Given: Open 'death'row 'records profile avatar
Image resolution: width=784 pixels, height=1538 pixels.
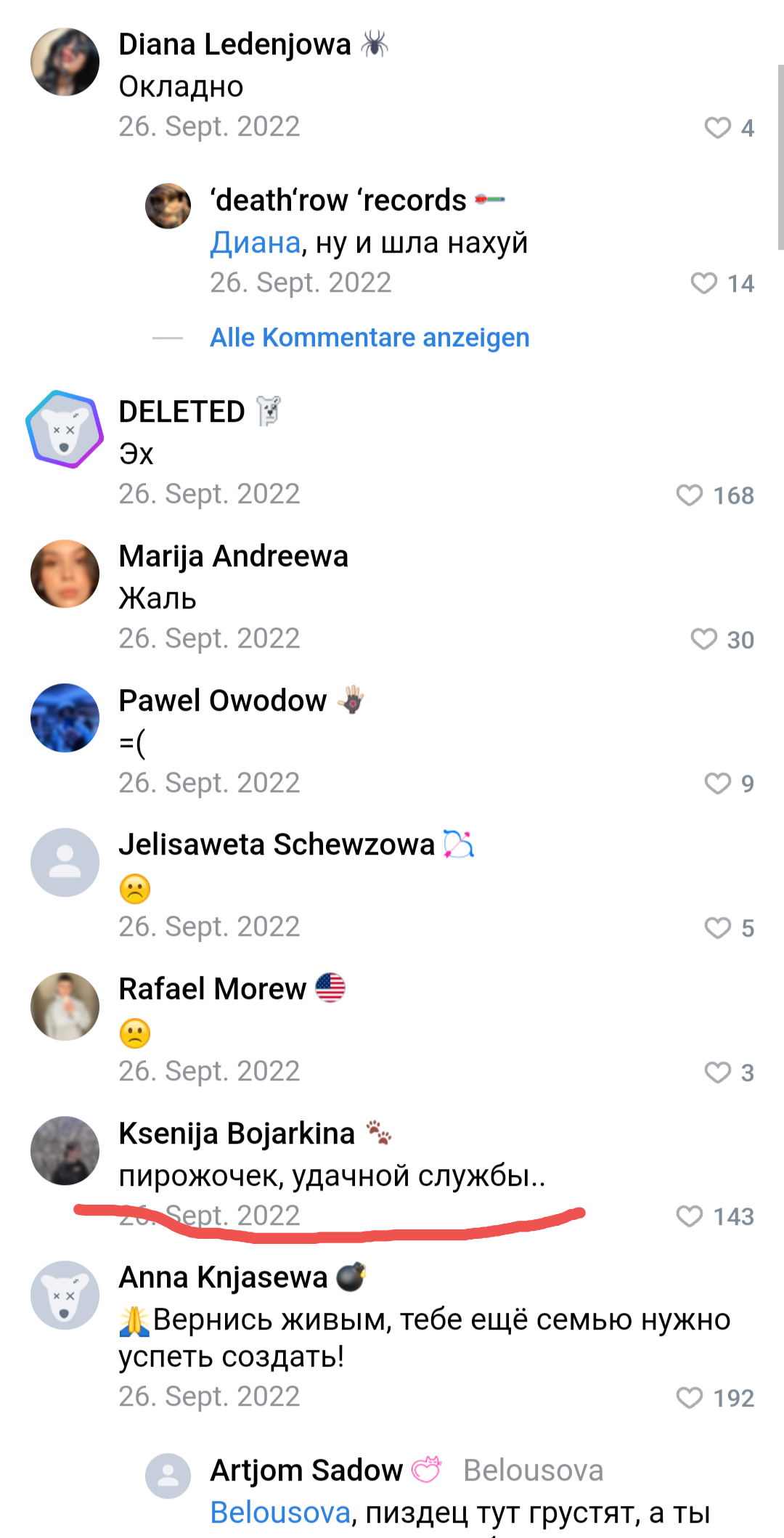Looking at the screenshot, I should coord(168,206).
